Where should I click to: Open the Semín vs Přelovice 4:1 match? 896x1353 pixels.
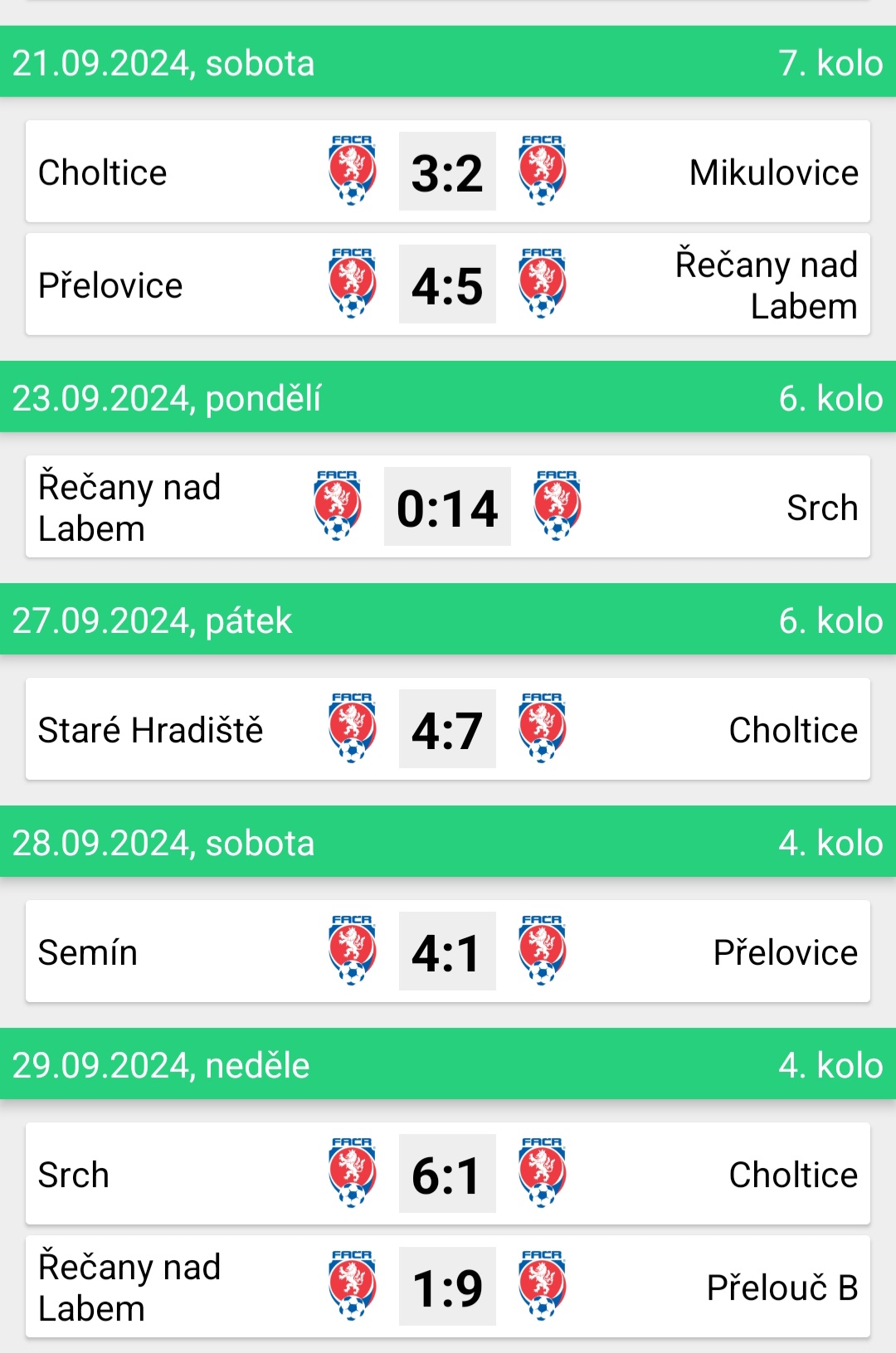(x=447, y=951)
